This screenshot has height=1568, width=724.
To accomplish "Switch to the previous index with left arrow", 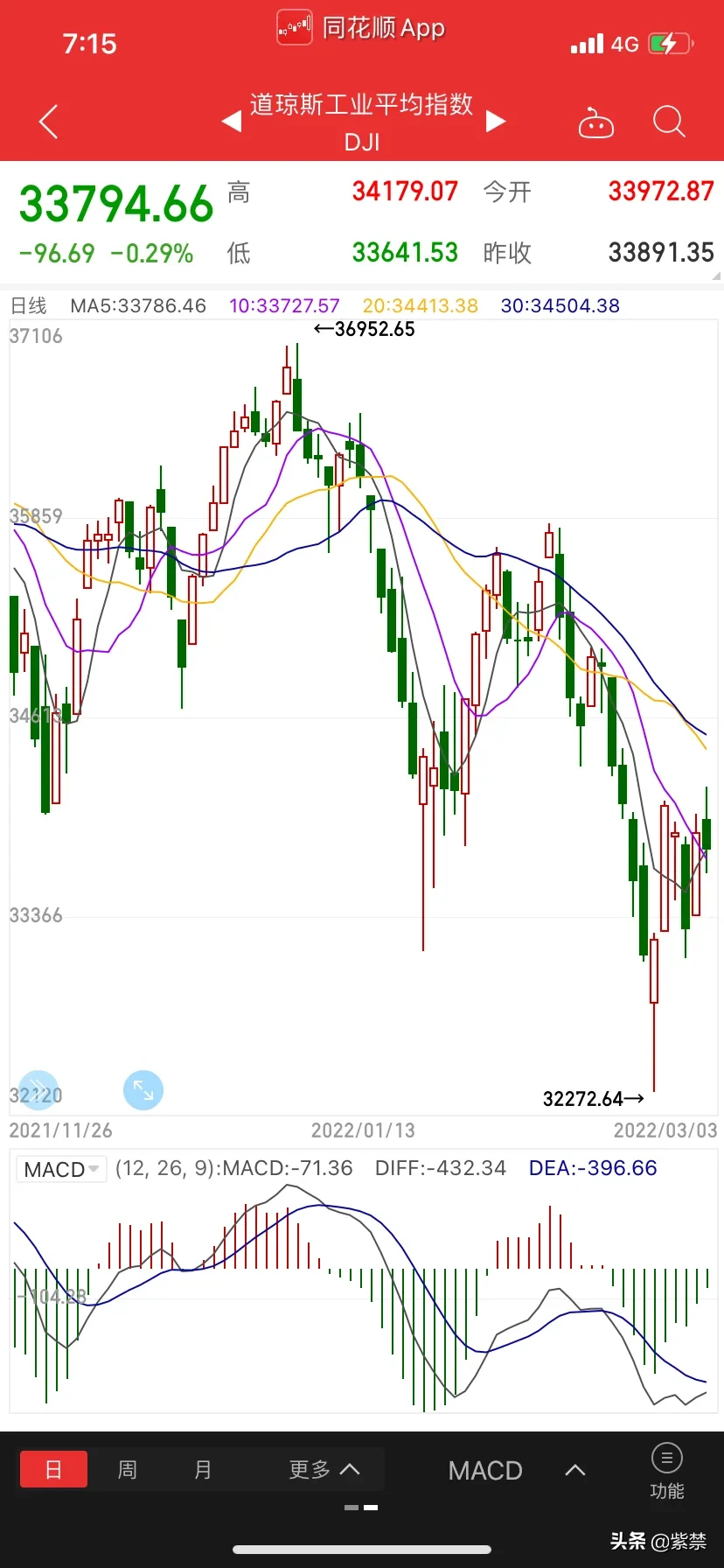I will (x=232, y=121).
